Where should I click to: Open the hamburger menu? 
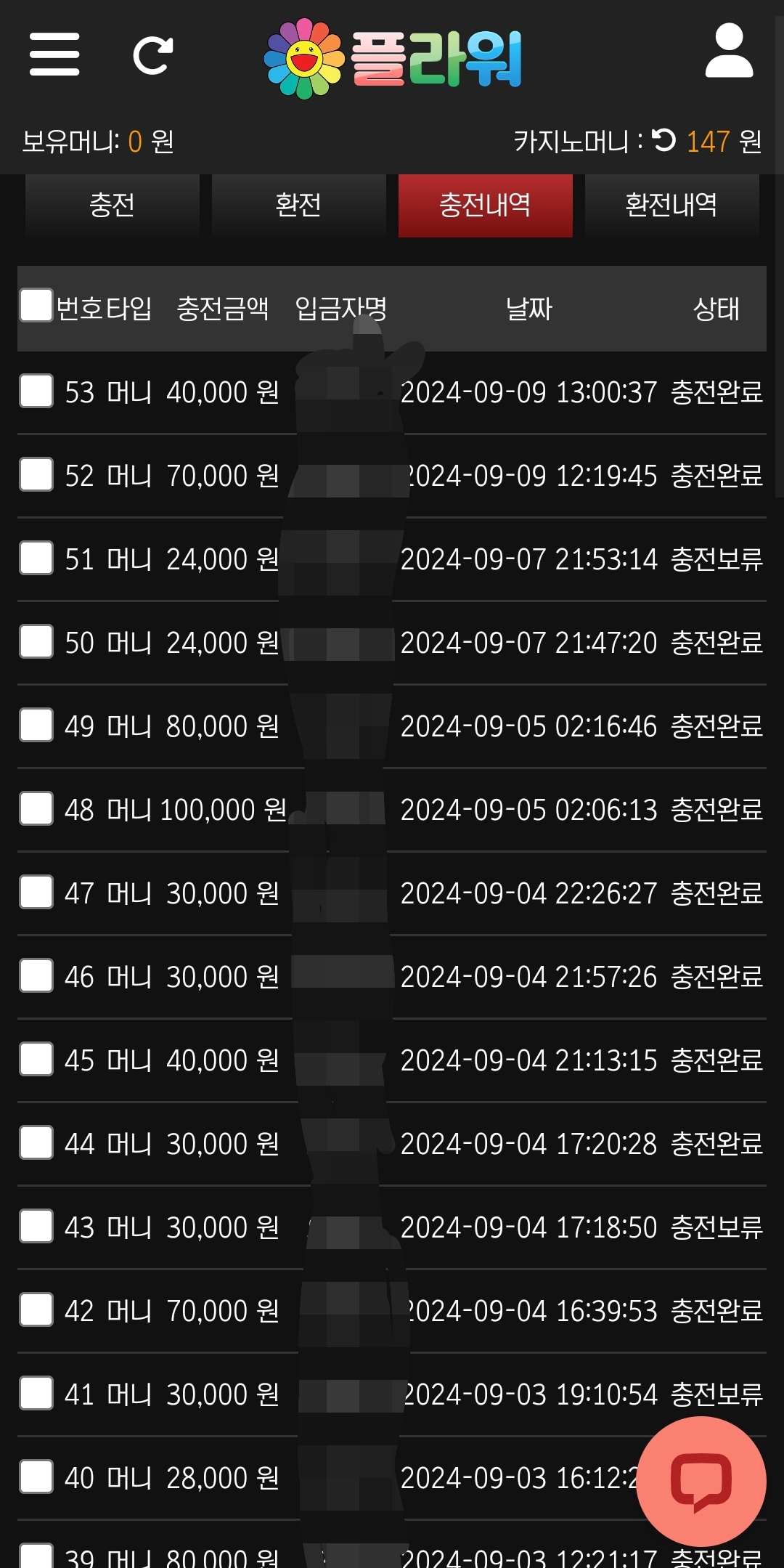tap(54, 54)
